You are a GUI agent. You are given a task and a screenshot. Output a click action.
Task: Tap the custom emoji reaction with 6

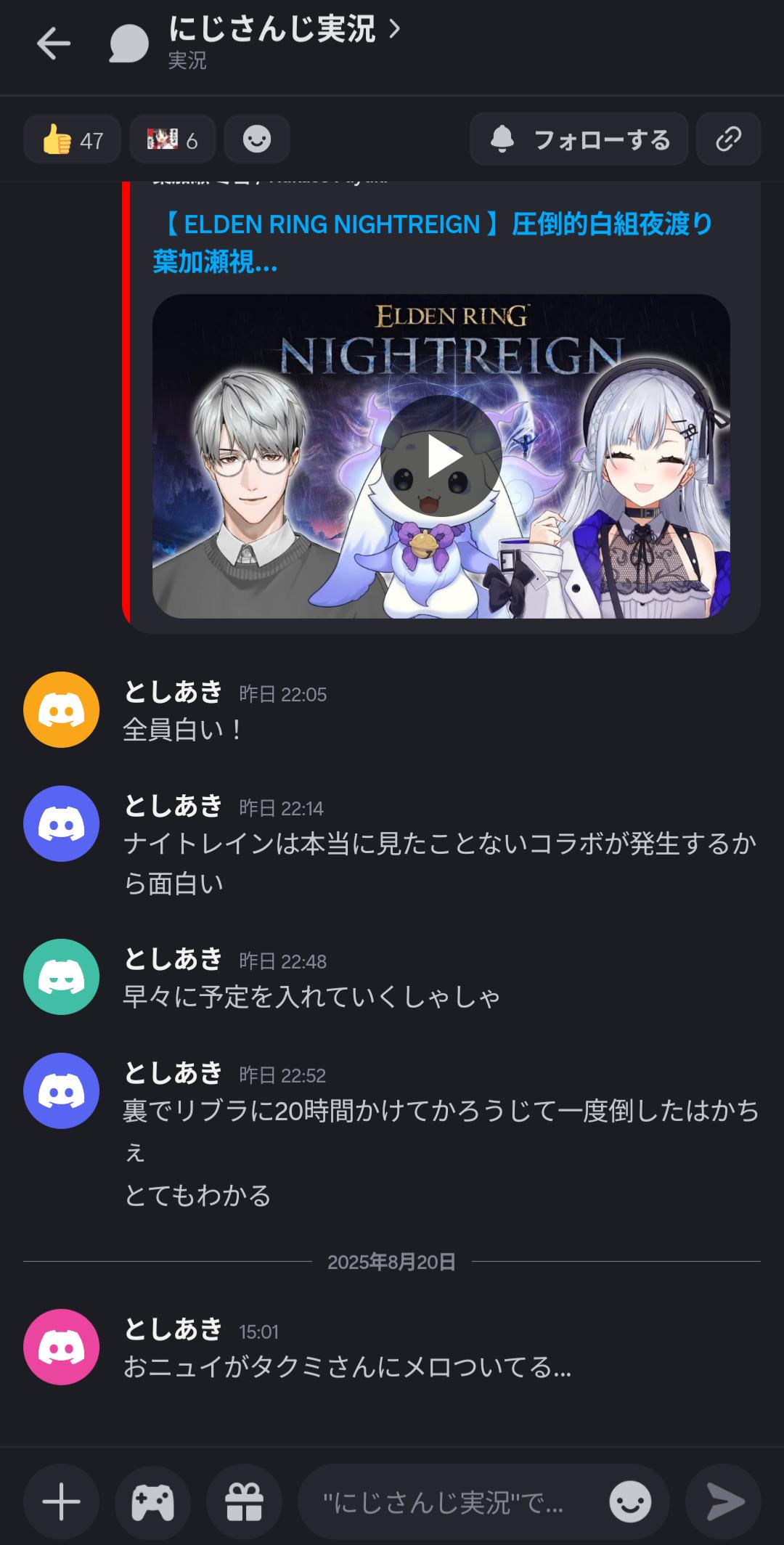point(173,139)
